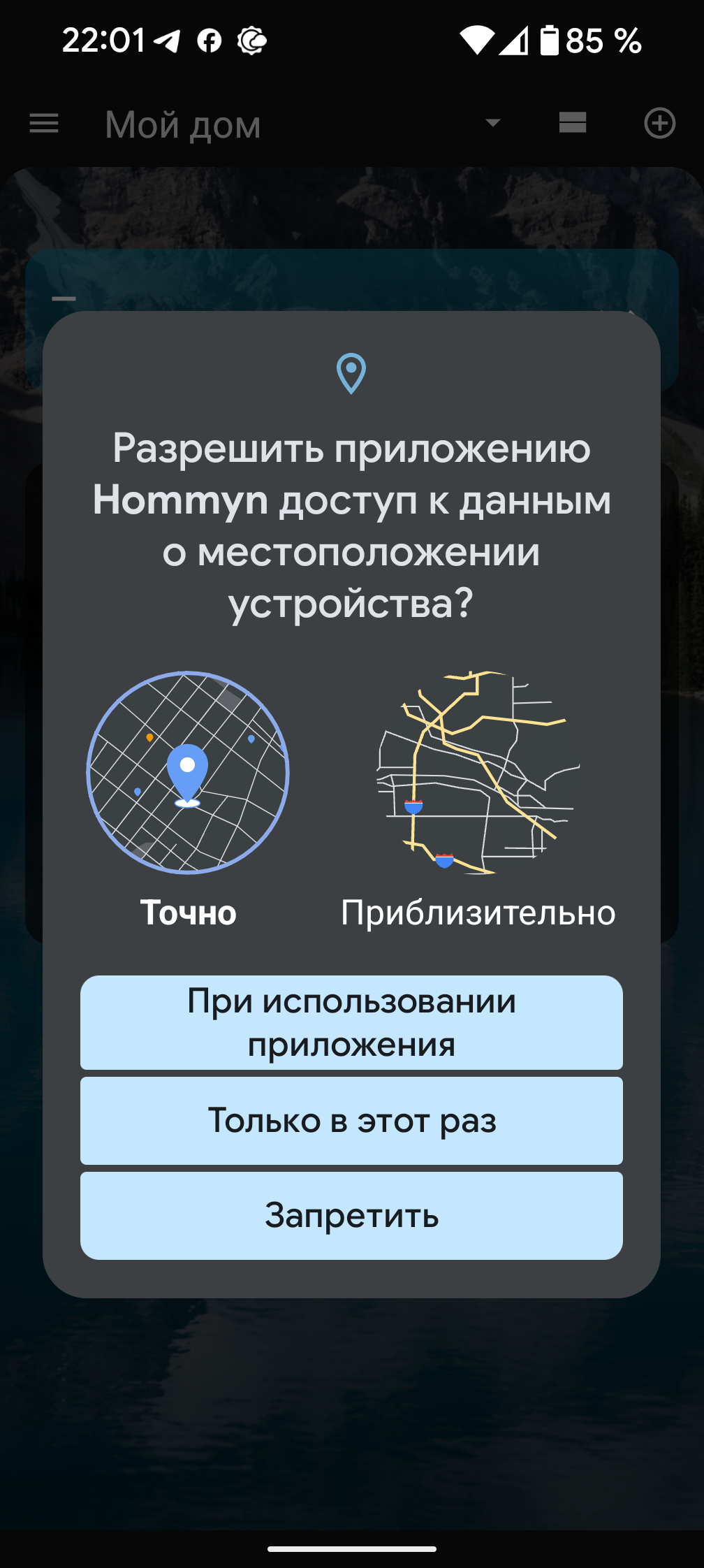Allow location "Только в этот раз"
Screen dimensions: 704x1568
351,1121
